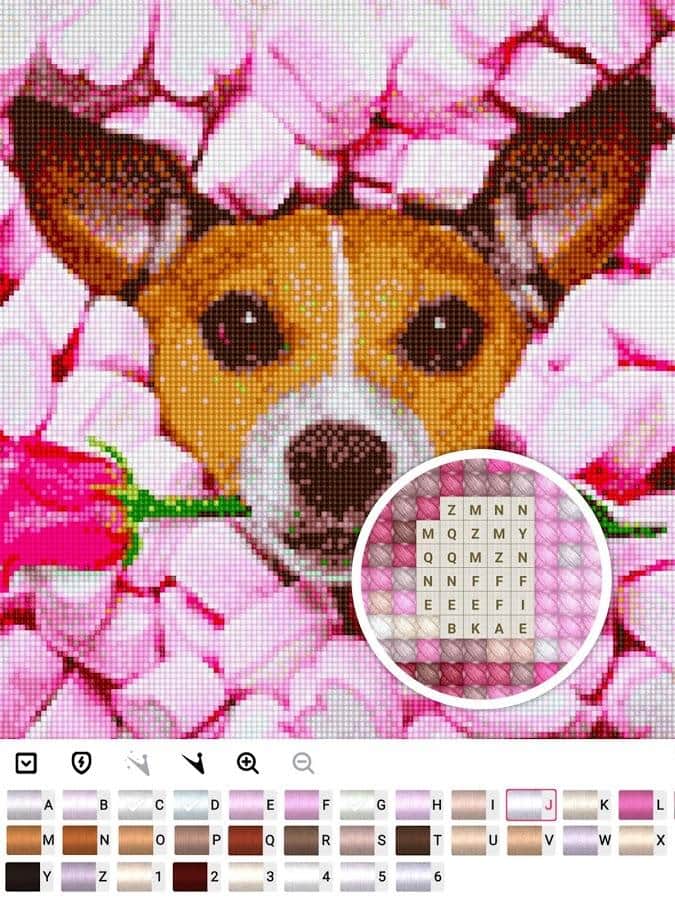This screenshot has width=675, height=900.
Task: Zoom in on the canvas
Action: (248, 763)
